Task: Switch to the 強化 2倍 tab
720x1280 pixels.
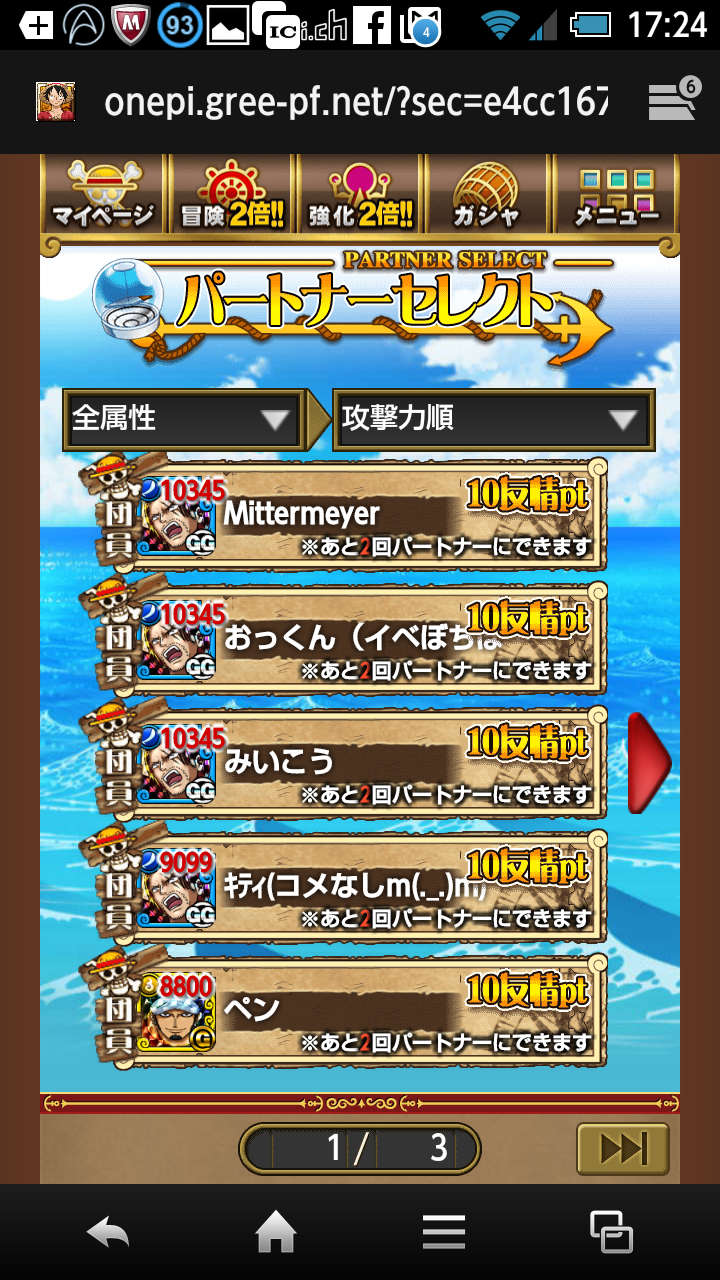Action: click(x=360, y=194)
